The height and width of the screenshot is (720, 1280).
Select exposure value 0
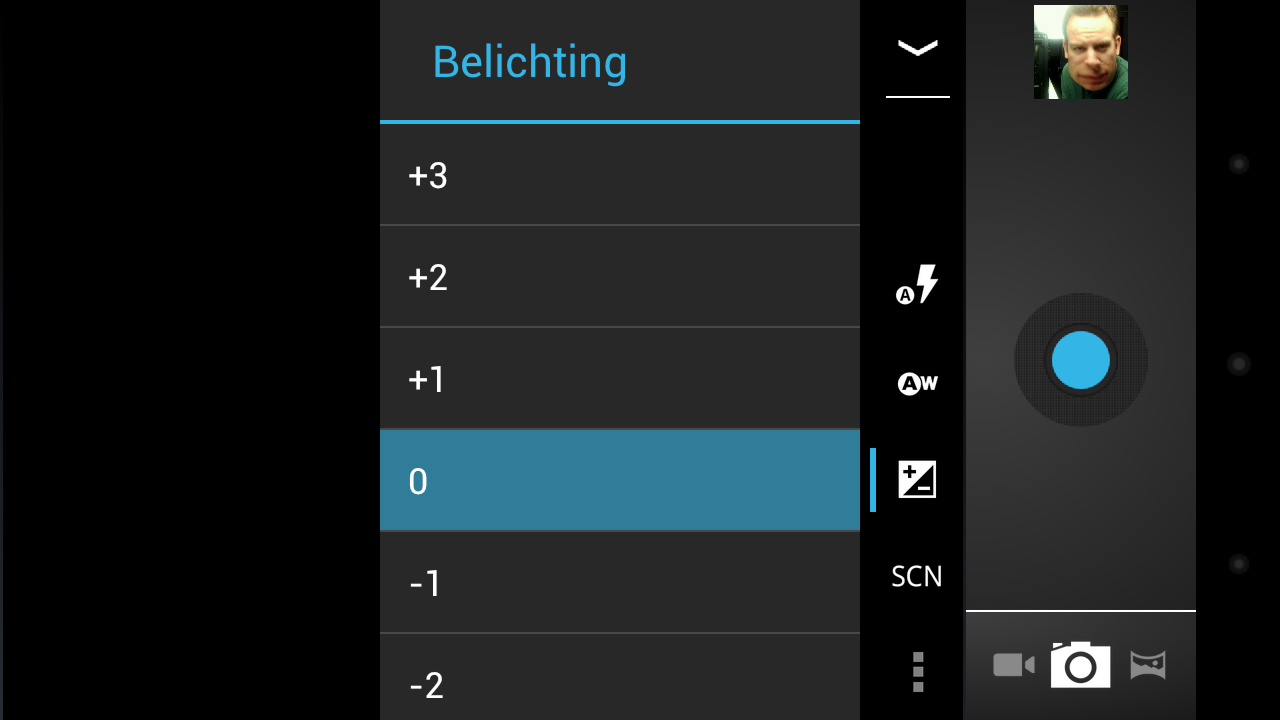[619, 481]
